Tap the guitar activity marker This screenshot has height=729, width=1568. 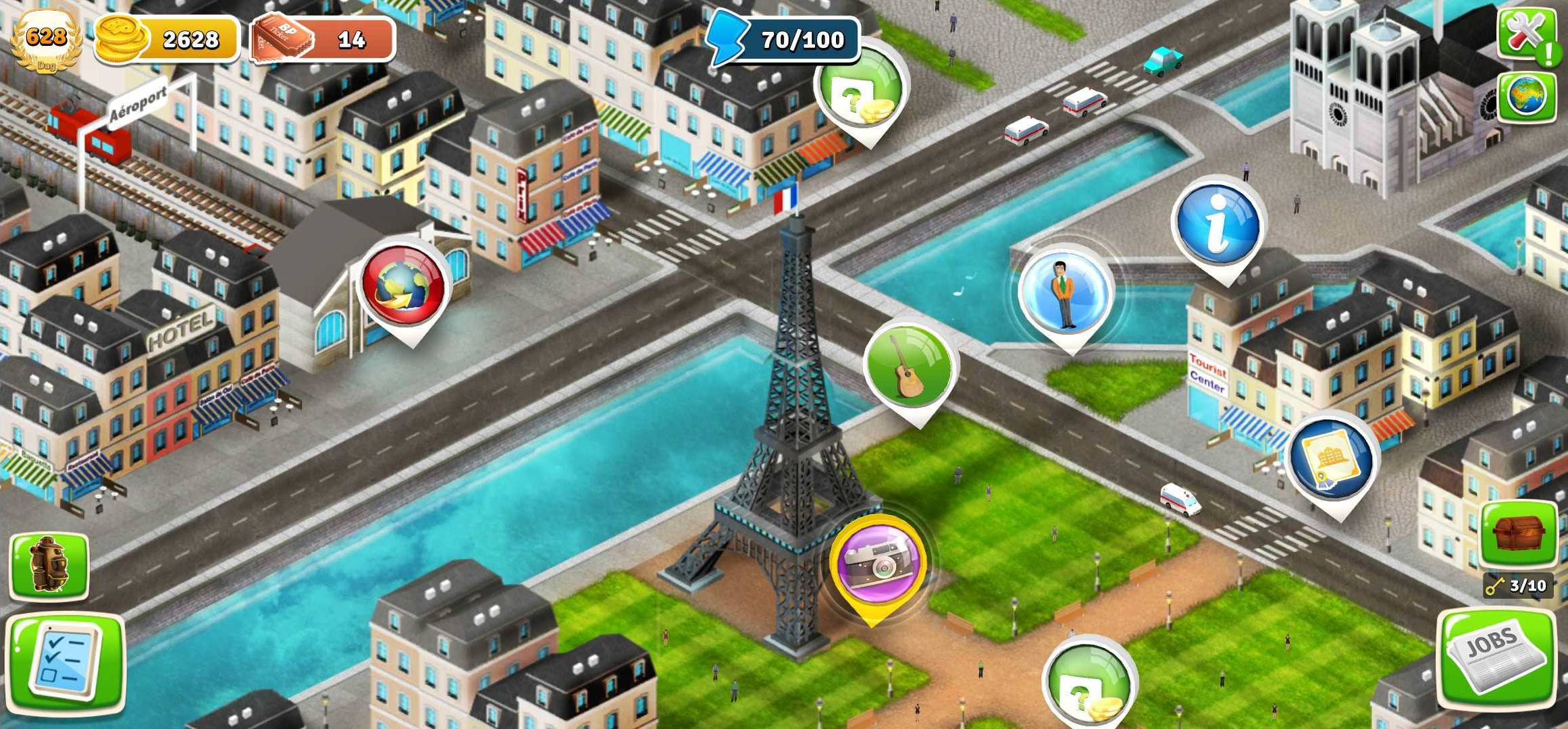tap(909, 367)
